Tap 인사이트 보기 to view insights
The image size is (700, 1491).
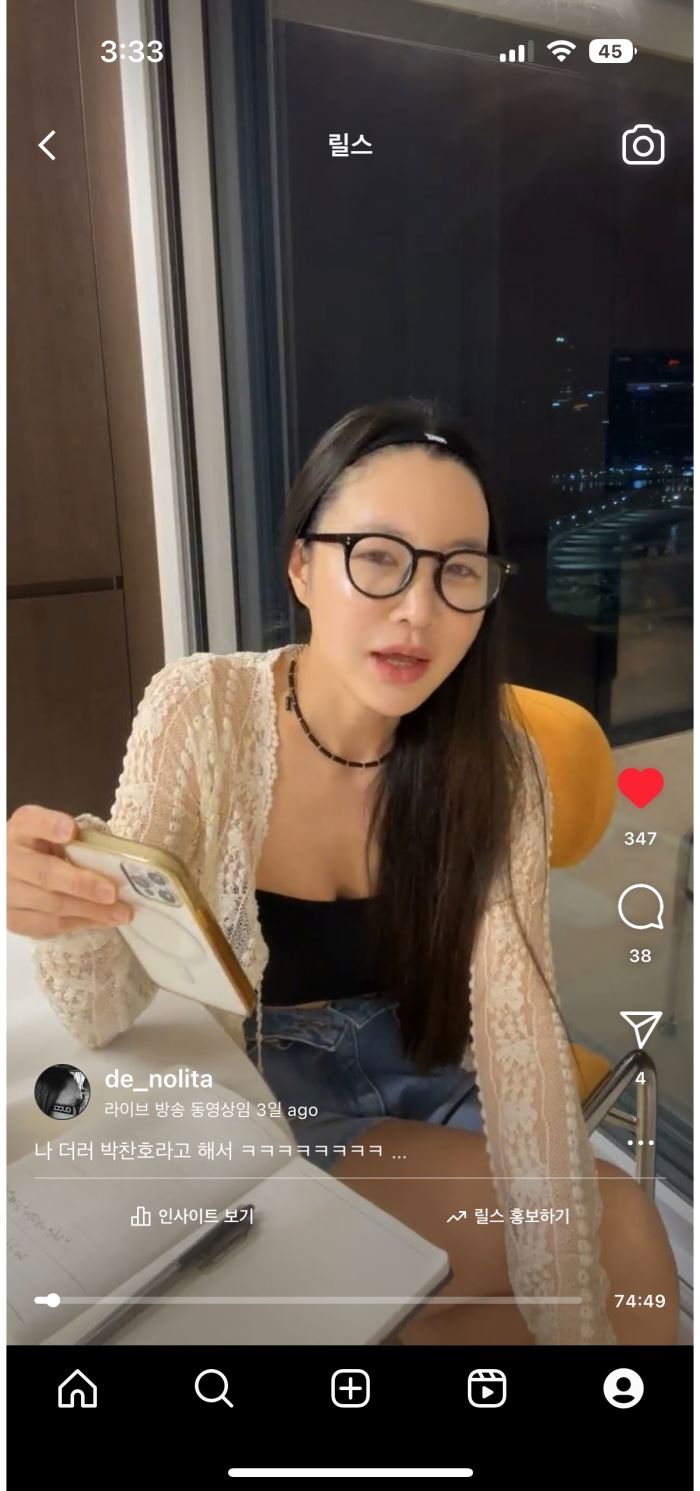(193, 1216)
